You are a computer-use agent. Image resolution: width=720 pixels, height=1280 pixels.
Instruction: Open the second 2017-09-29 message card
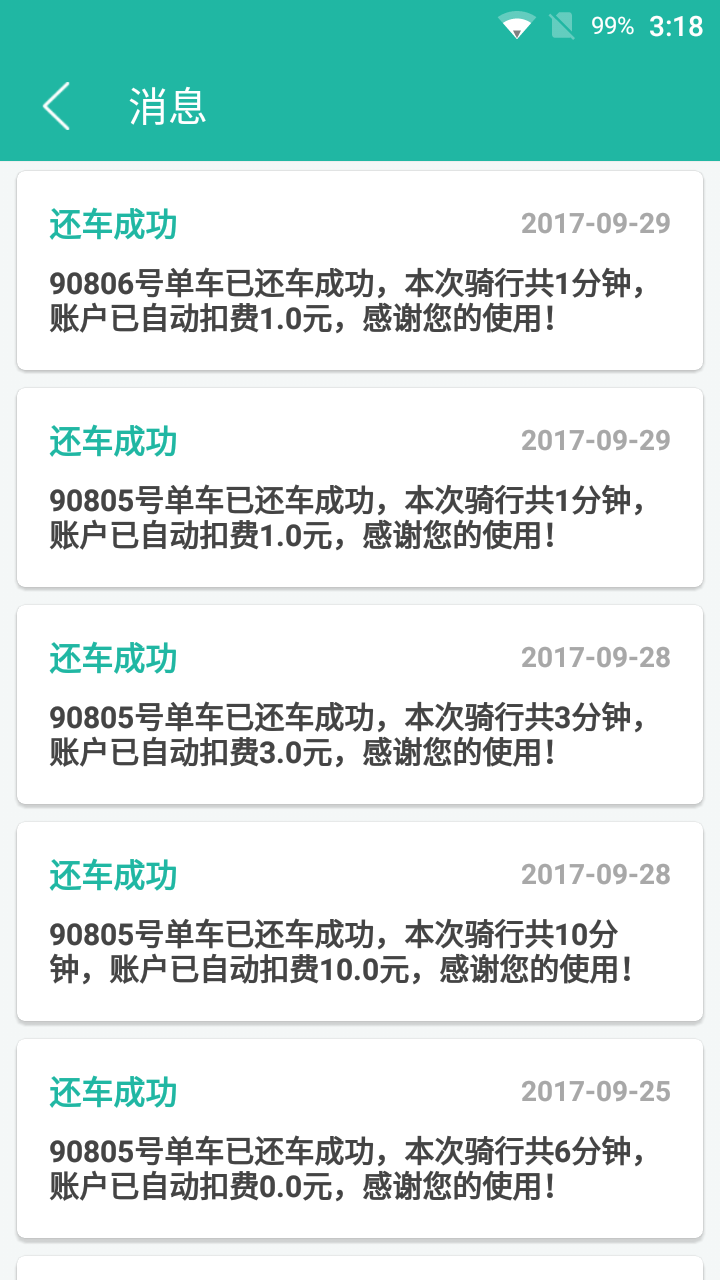coord(360,486)
